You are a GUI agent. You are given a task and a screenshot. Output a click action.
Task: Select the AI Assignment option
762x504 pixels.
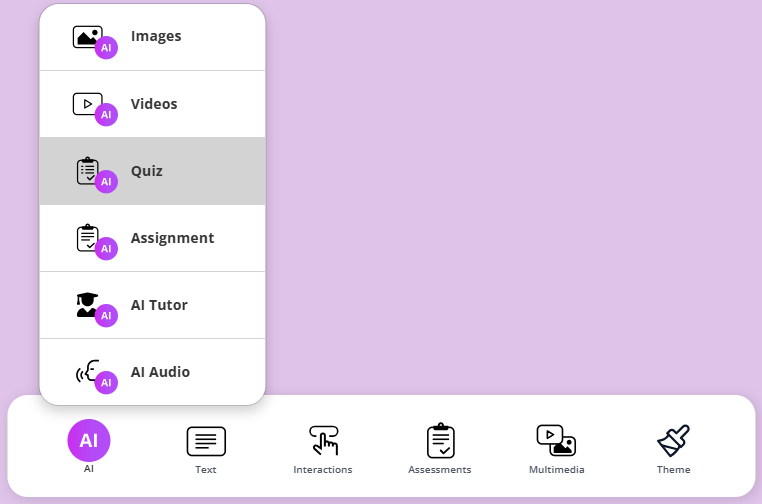[152, 238]
